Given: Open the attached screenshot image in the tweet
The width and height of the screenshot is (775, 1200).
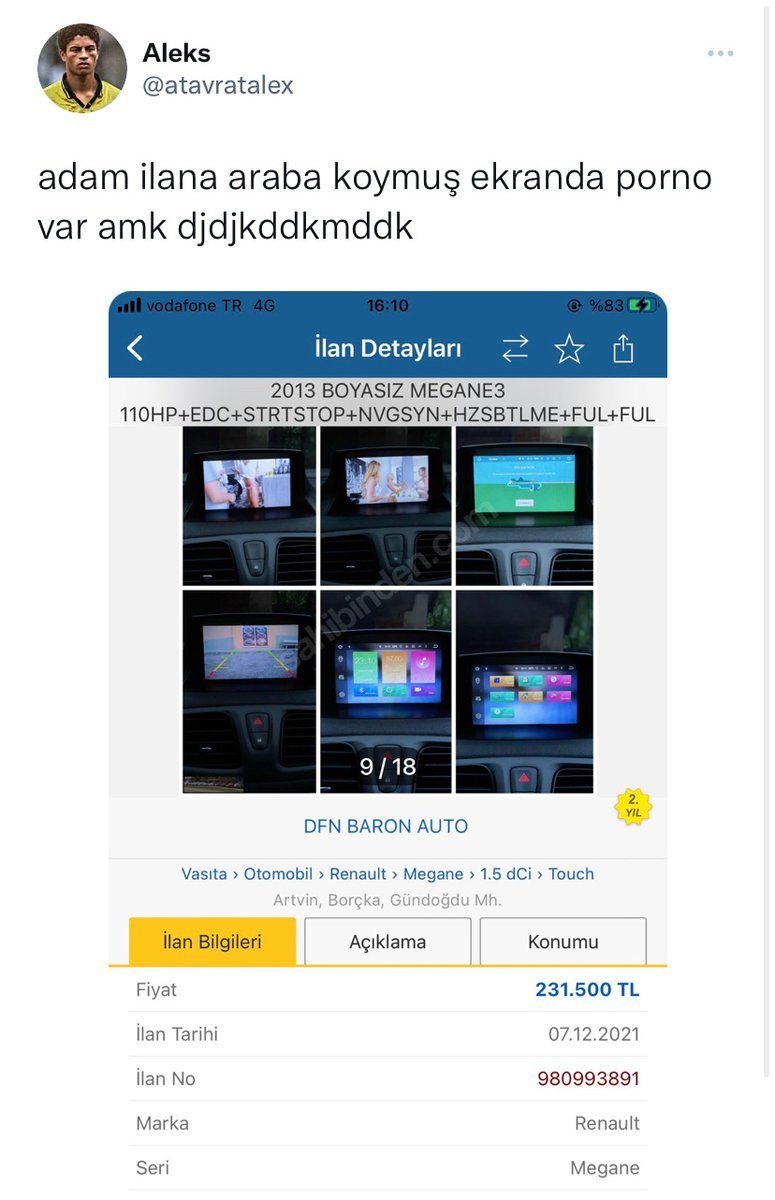Looking at the screenshot, I should [x=387, y=740].
